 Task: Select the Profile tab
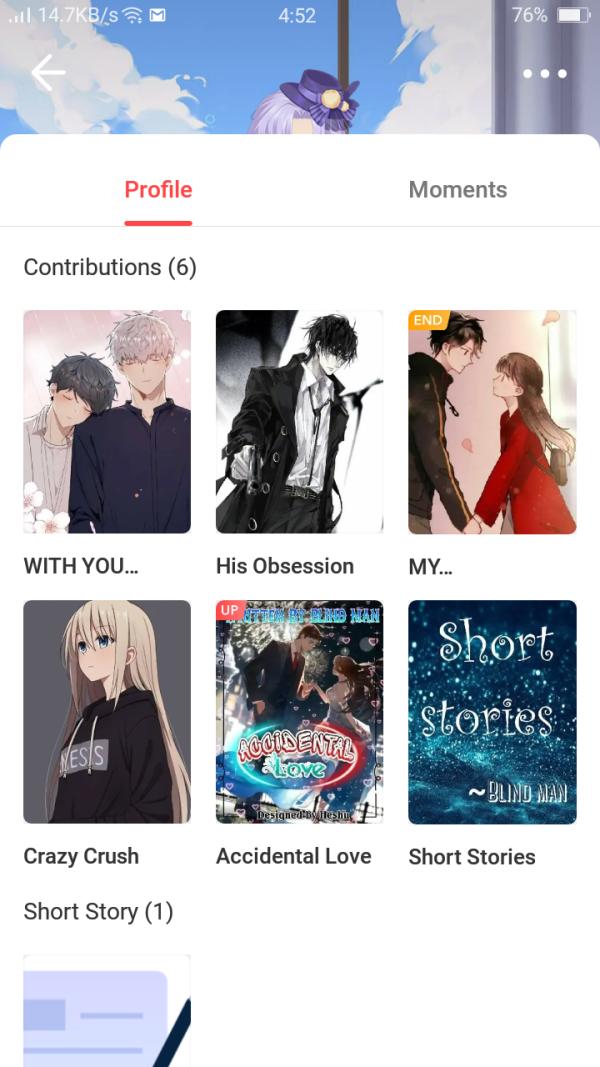click(158, 190)
